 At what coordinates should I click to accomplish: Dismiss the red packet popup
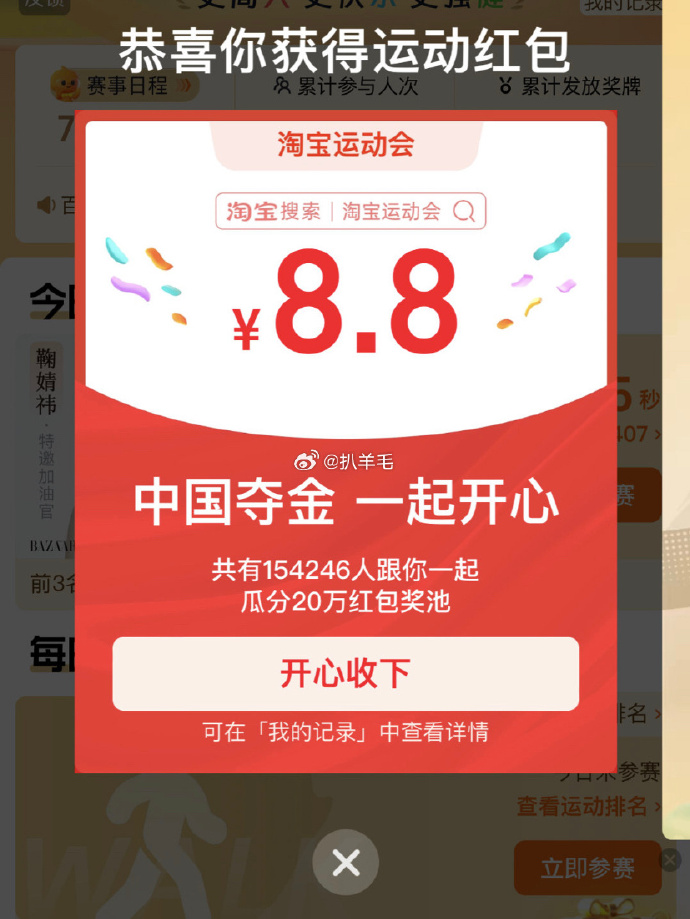346,862
